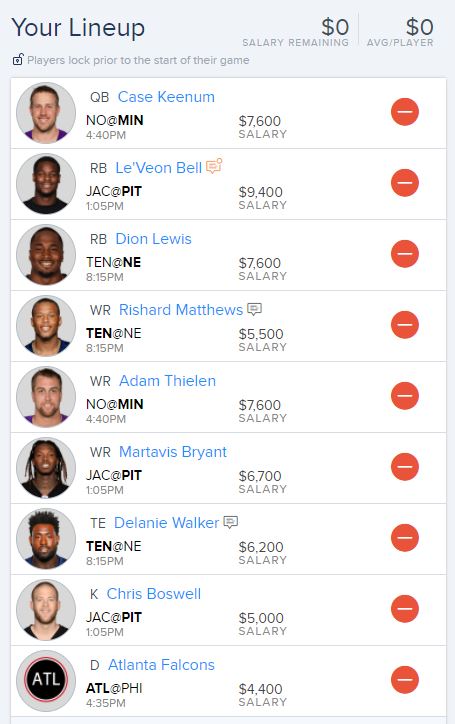Image resolution: width=455 pixels, height=724 pixels.
Task: View Adam Thielen's player details
Action: click(167, 381)
